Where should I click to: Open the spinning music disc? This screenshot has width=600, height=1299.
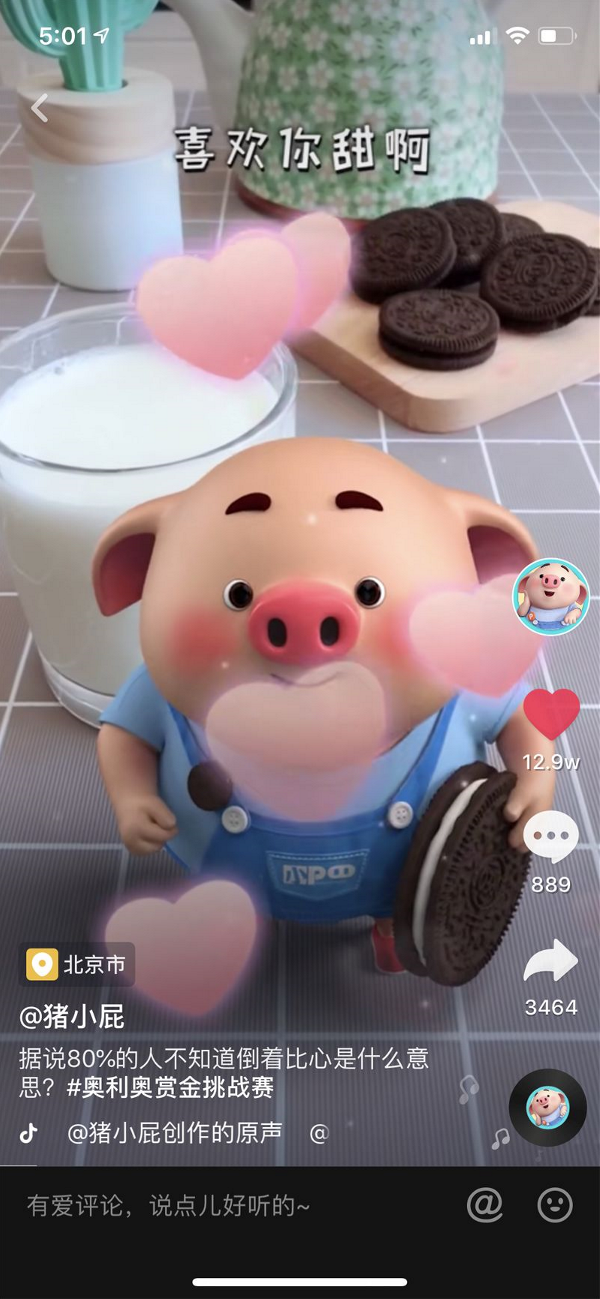(548, 1107)
